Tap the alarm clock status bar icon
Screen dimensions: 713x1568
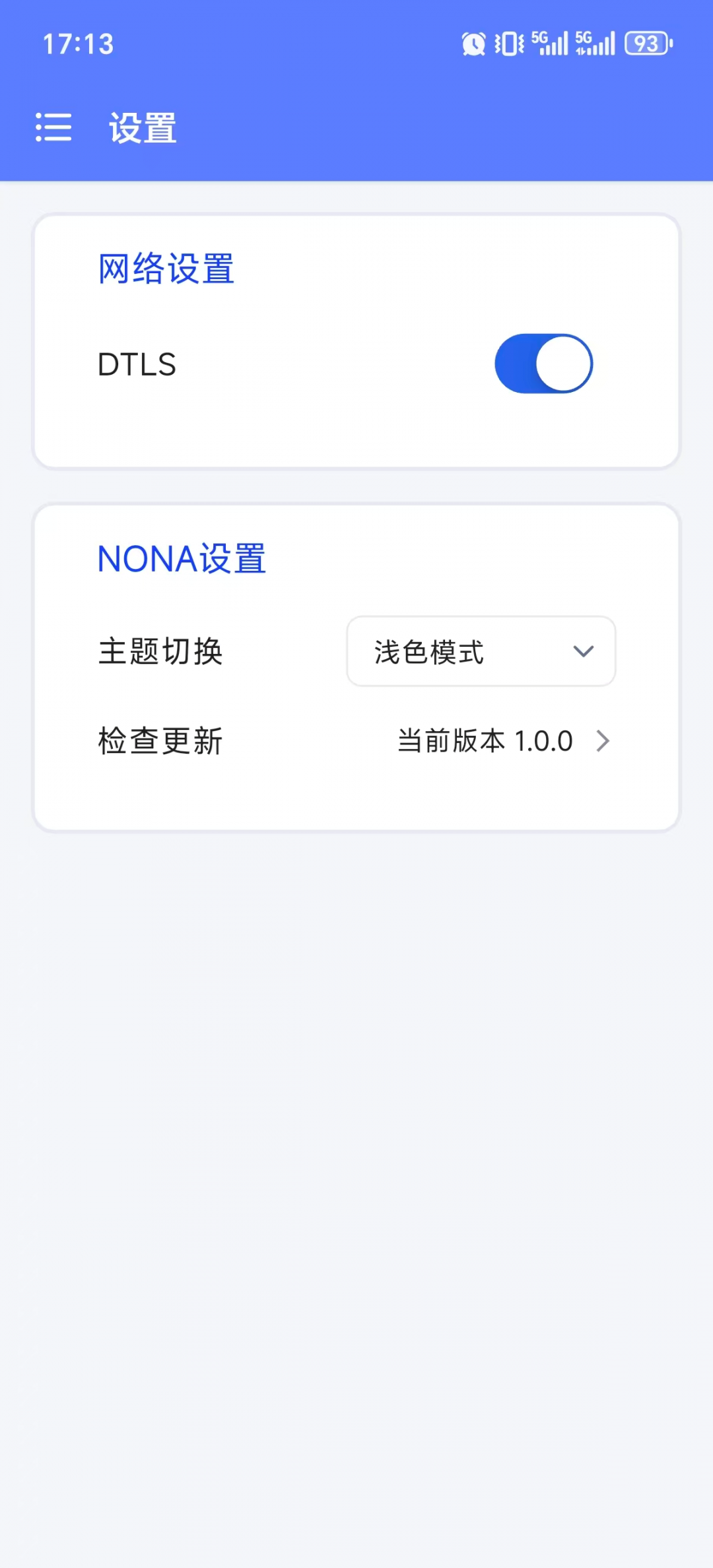[473, 42]
